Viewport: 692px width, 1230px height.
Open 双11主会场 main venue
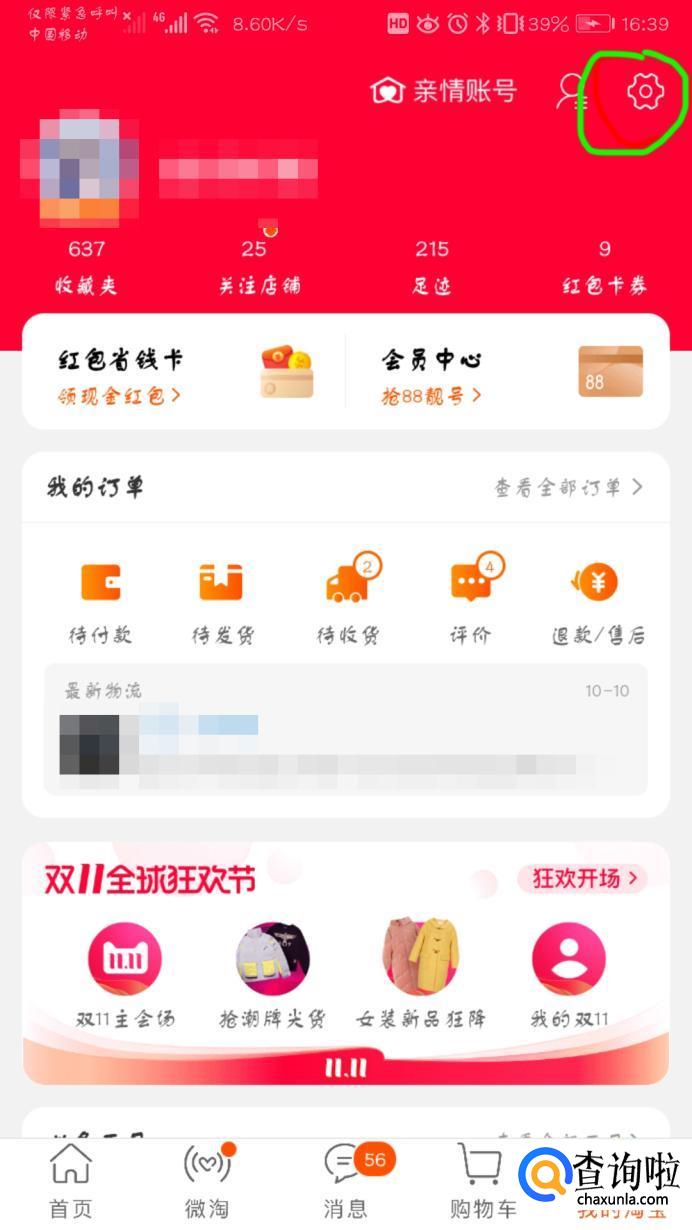pyautogui.click(x=125, y=975)
